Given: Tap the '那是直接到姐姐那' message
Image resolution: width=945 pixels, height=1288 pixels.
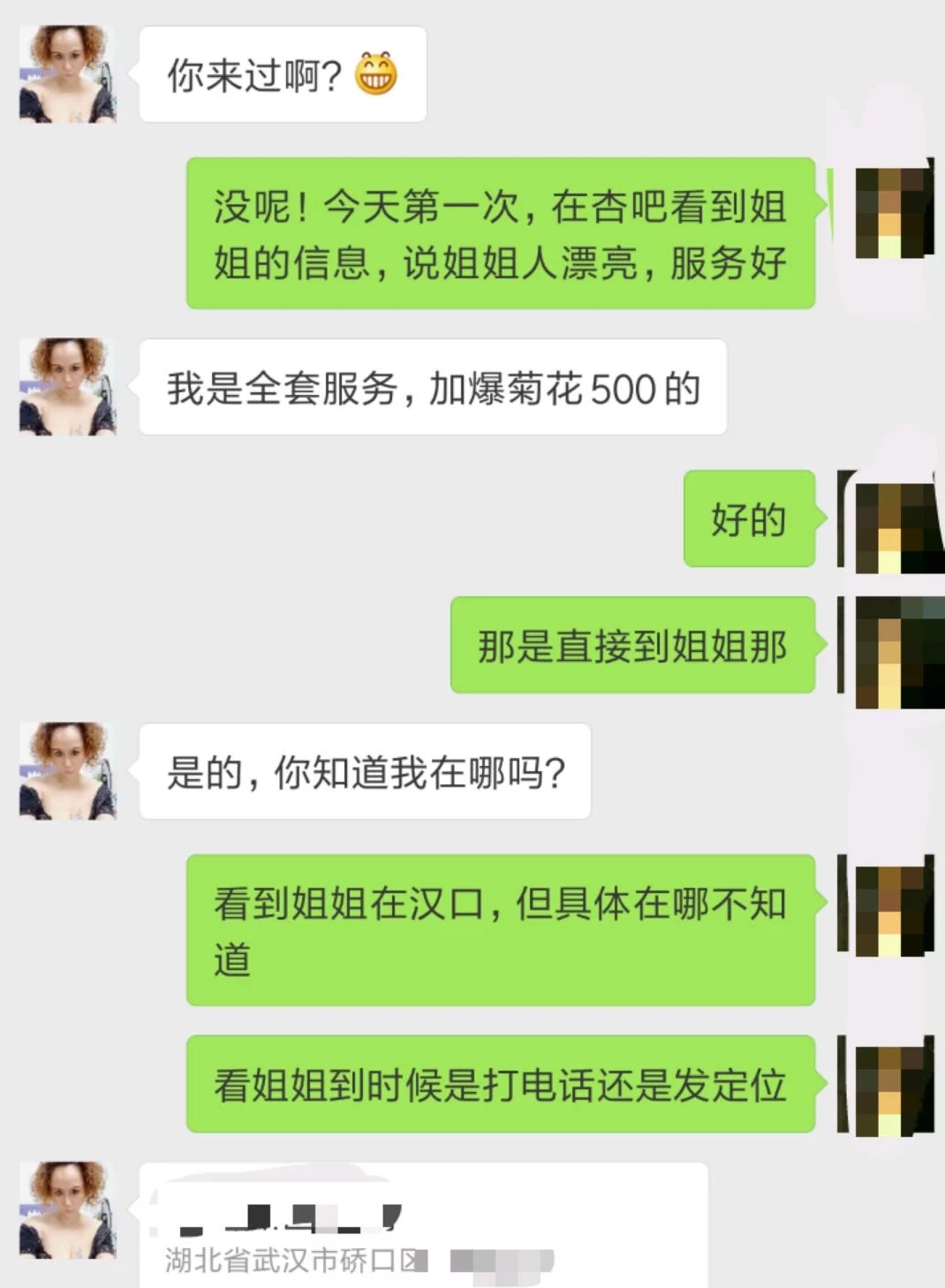Looking at the screenshot, I should tap(634, 647).
